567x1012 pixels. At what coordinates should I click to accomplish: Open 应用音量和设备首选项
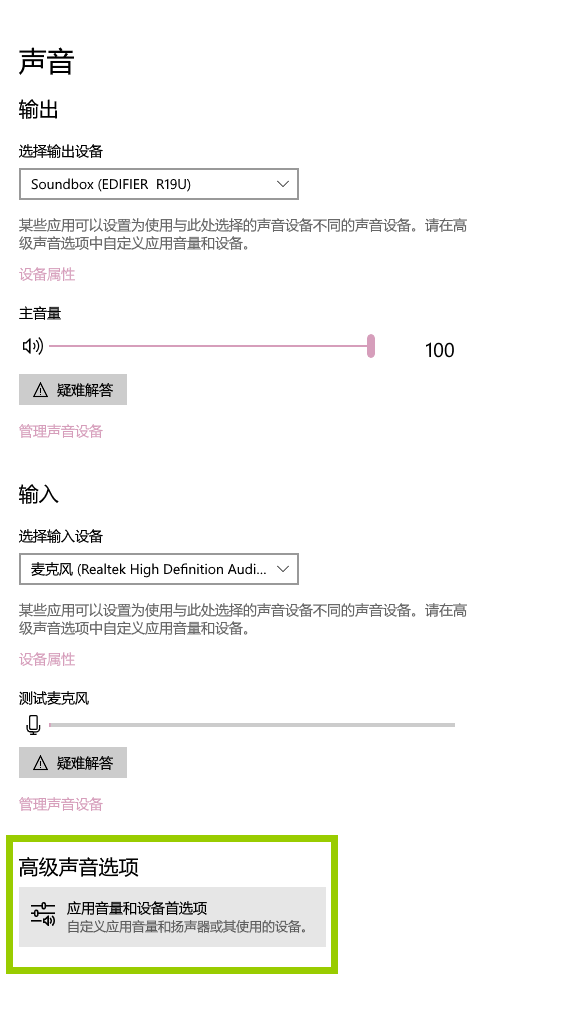click(172, 917)
